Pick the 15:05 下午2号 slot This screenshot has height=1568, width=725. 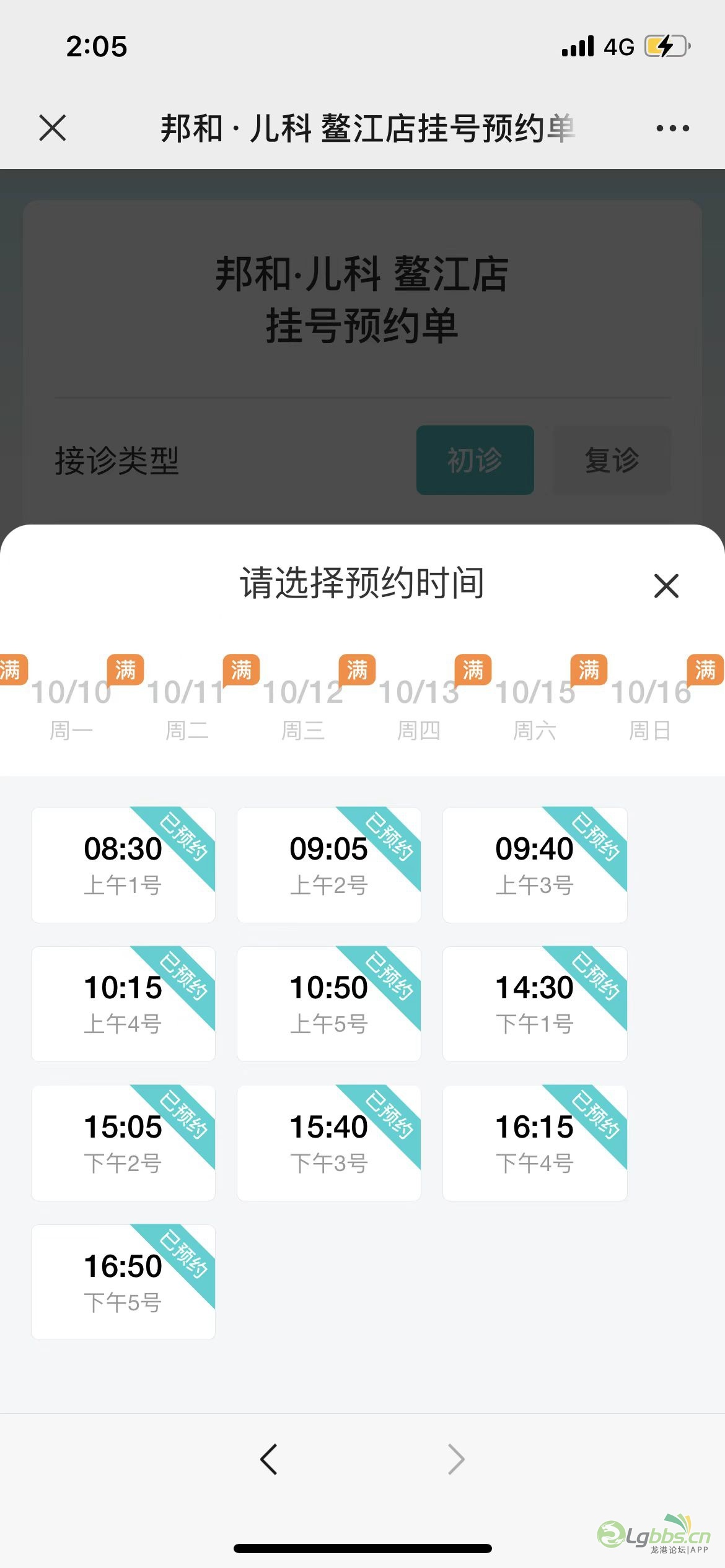[x=123, y=1143]
